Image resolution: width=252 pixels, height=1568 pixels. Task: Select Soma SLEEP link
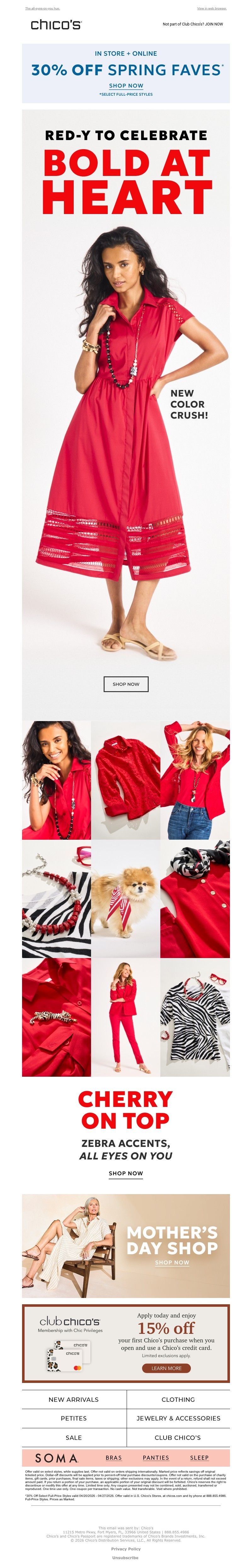pos(199,1458)
